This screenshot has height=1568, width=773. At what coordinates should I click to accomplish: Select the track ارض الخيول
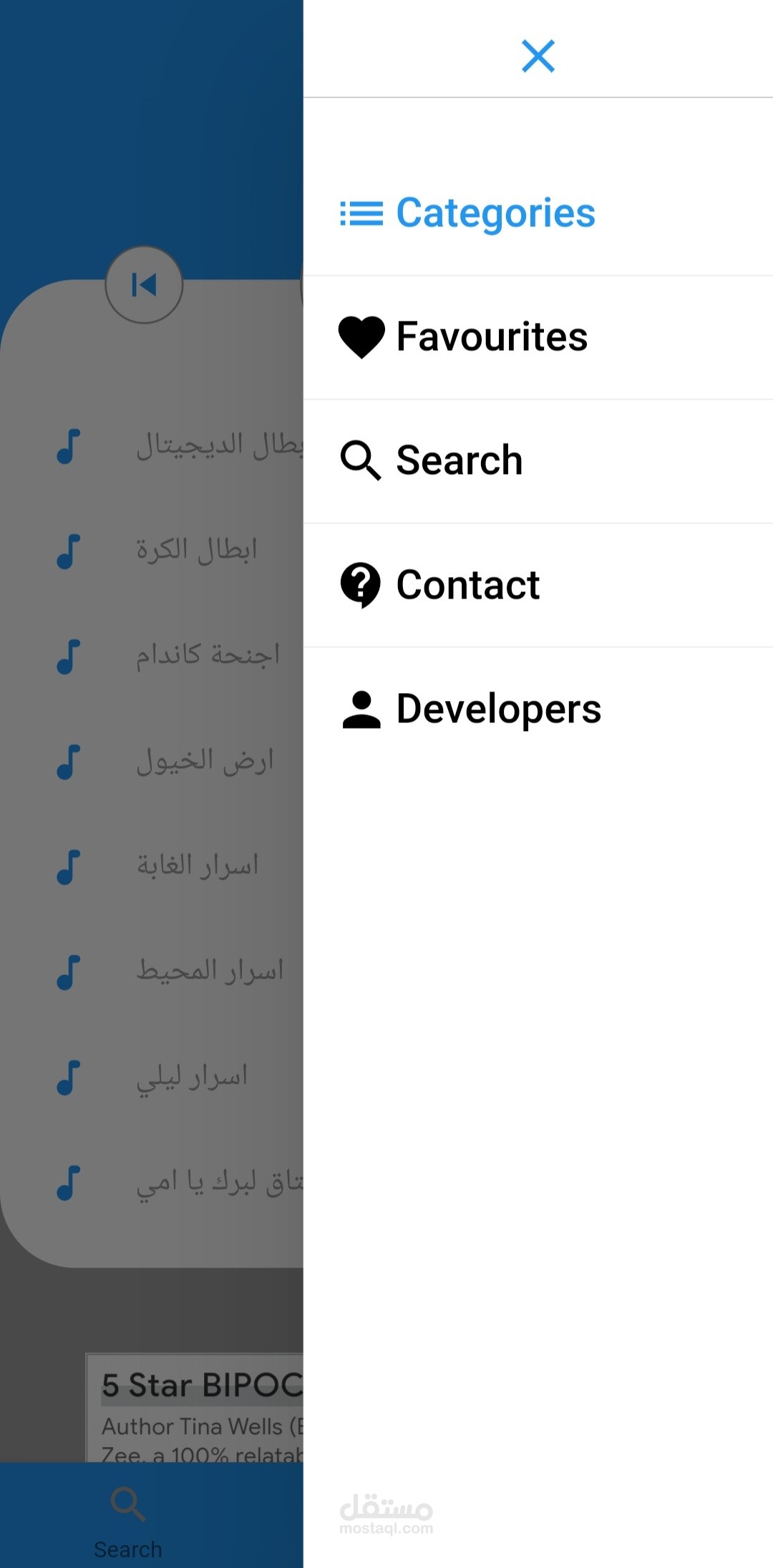pyautogui.click(x=204, y=761)
